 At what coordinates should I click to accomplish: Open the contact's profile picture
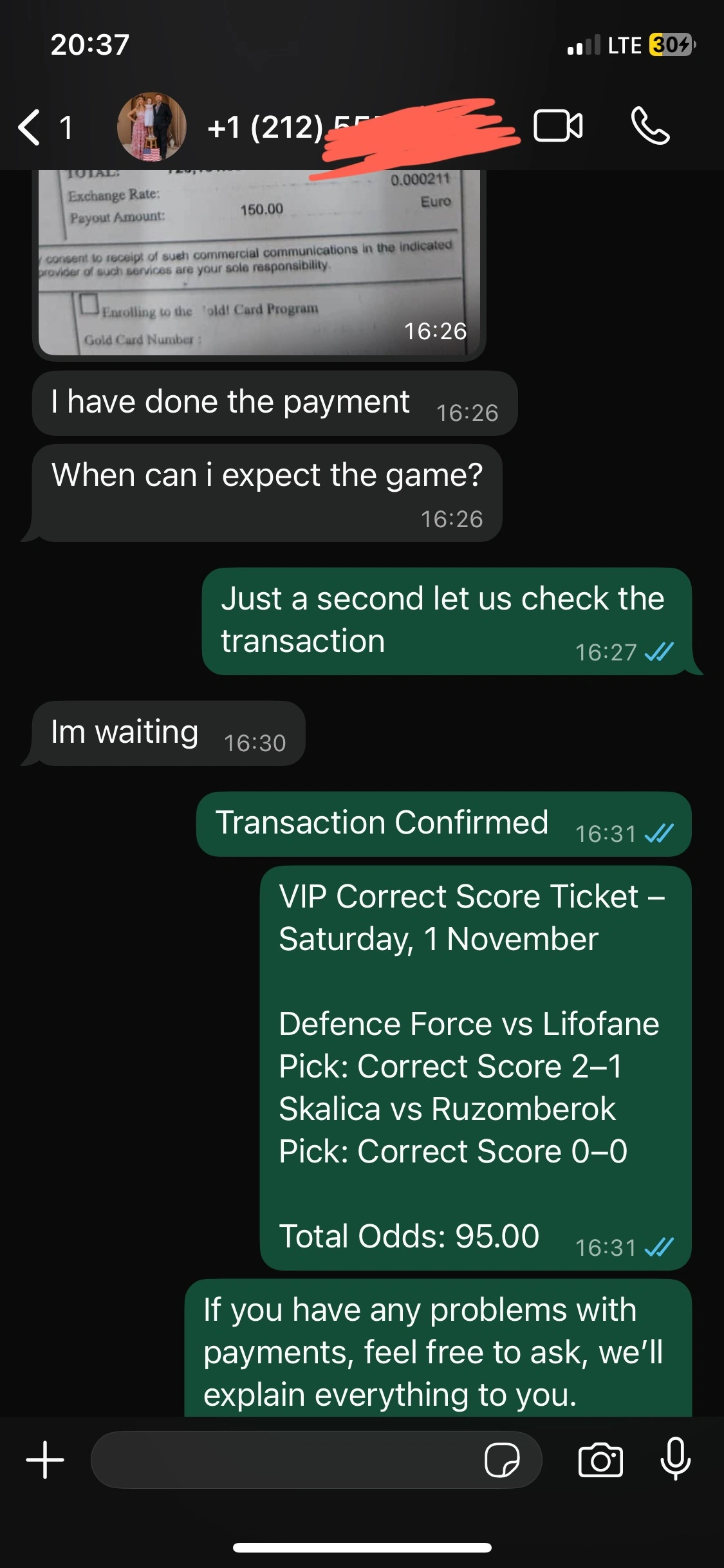tap(152, 126)
